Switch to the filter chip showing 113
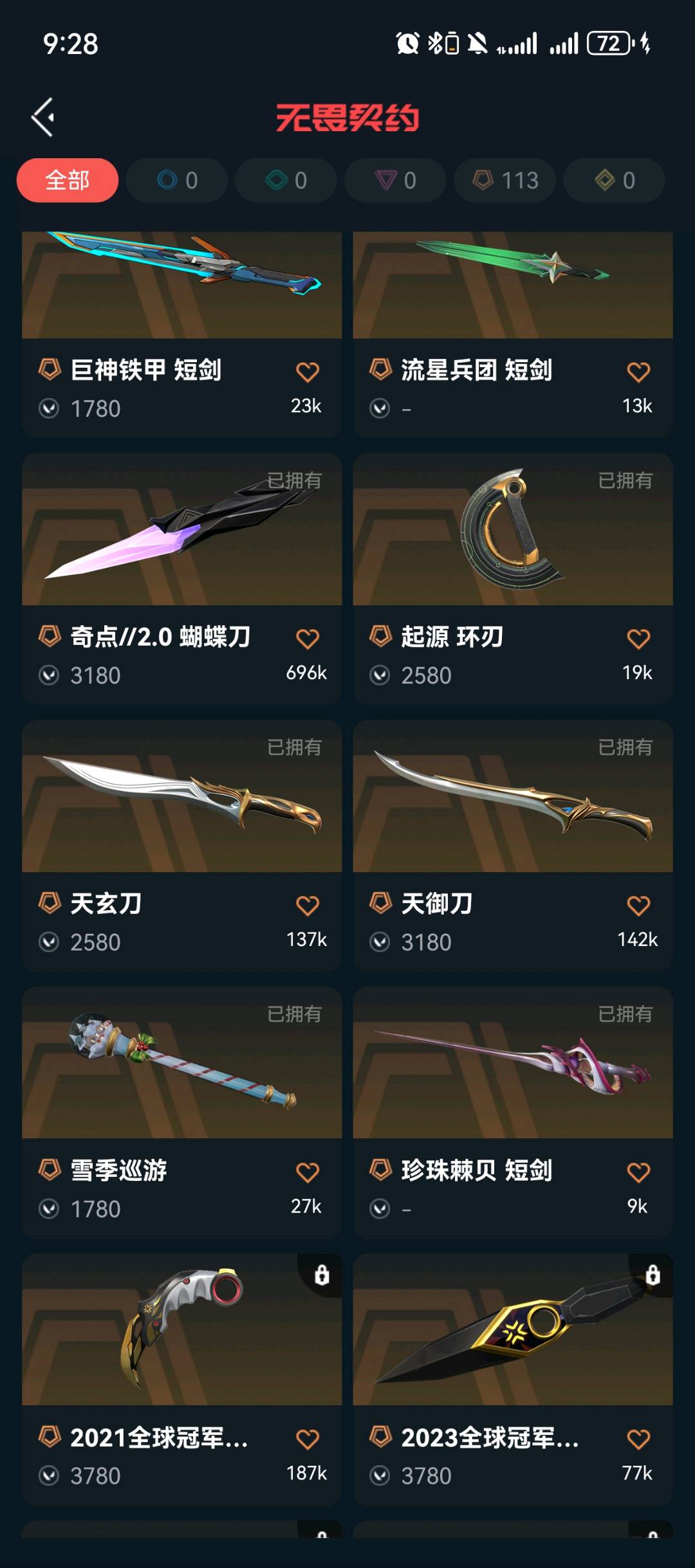The width and height of the screenshot is (695, 1568). tap(505, 180)
